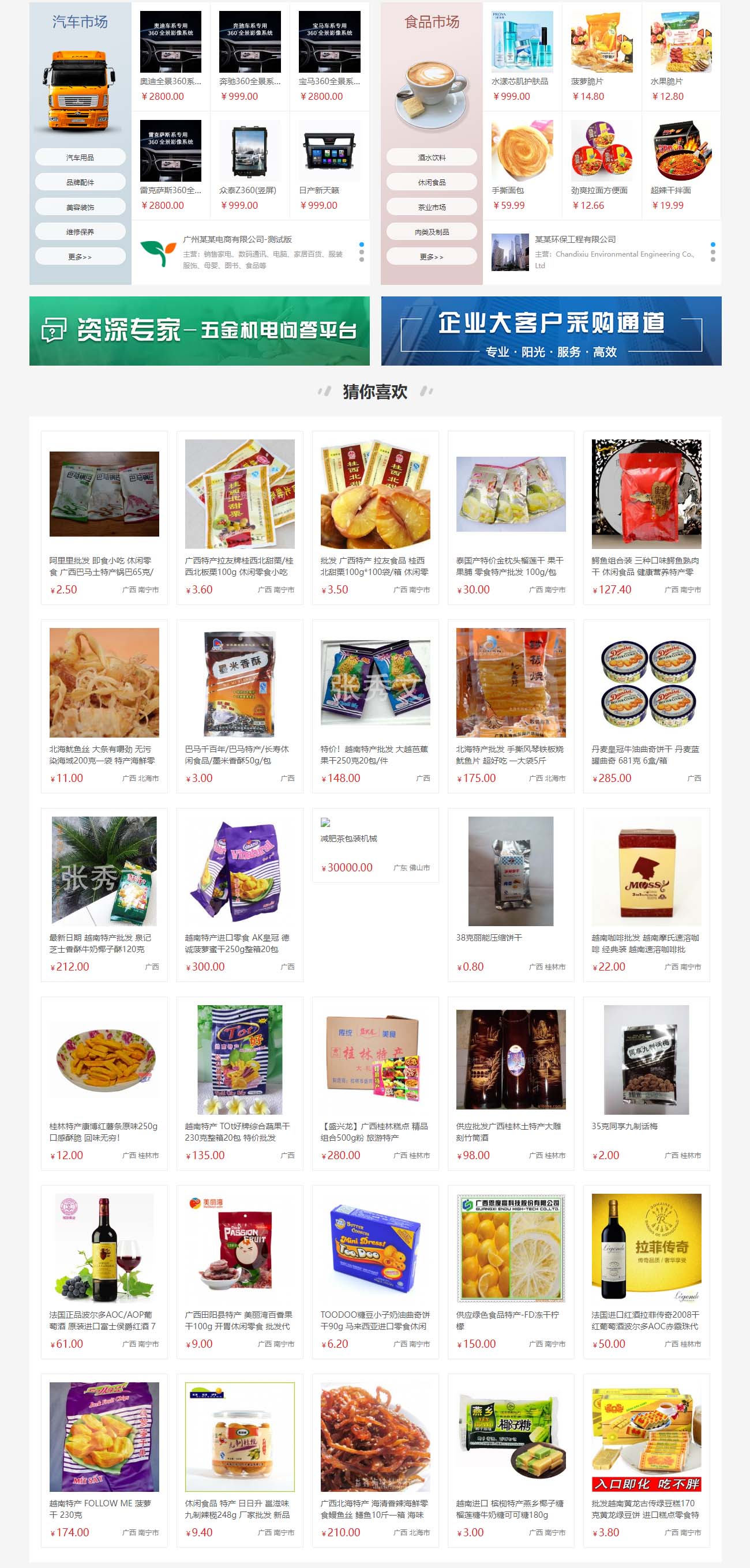Open the 手撕面包 product tile
This screenshot has width=750, height=1568.
click(x=522, y=165)
